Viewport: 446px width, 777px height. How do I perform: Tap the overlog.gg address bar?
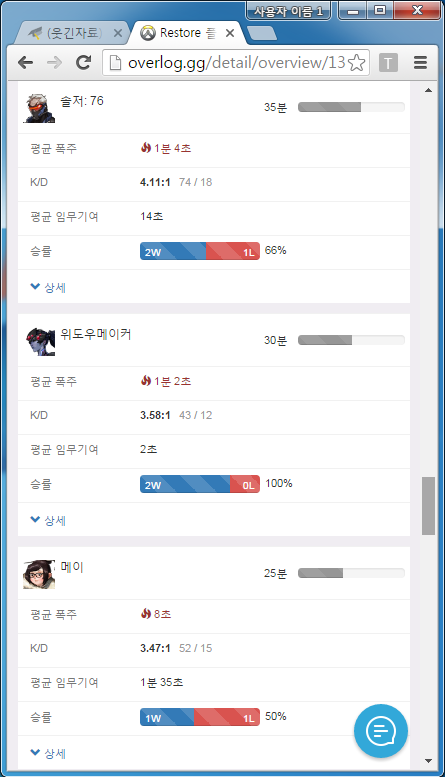(230, 62)
